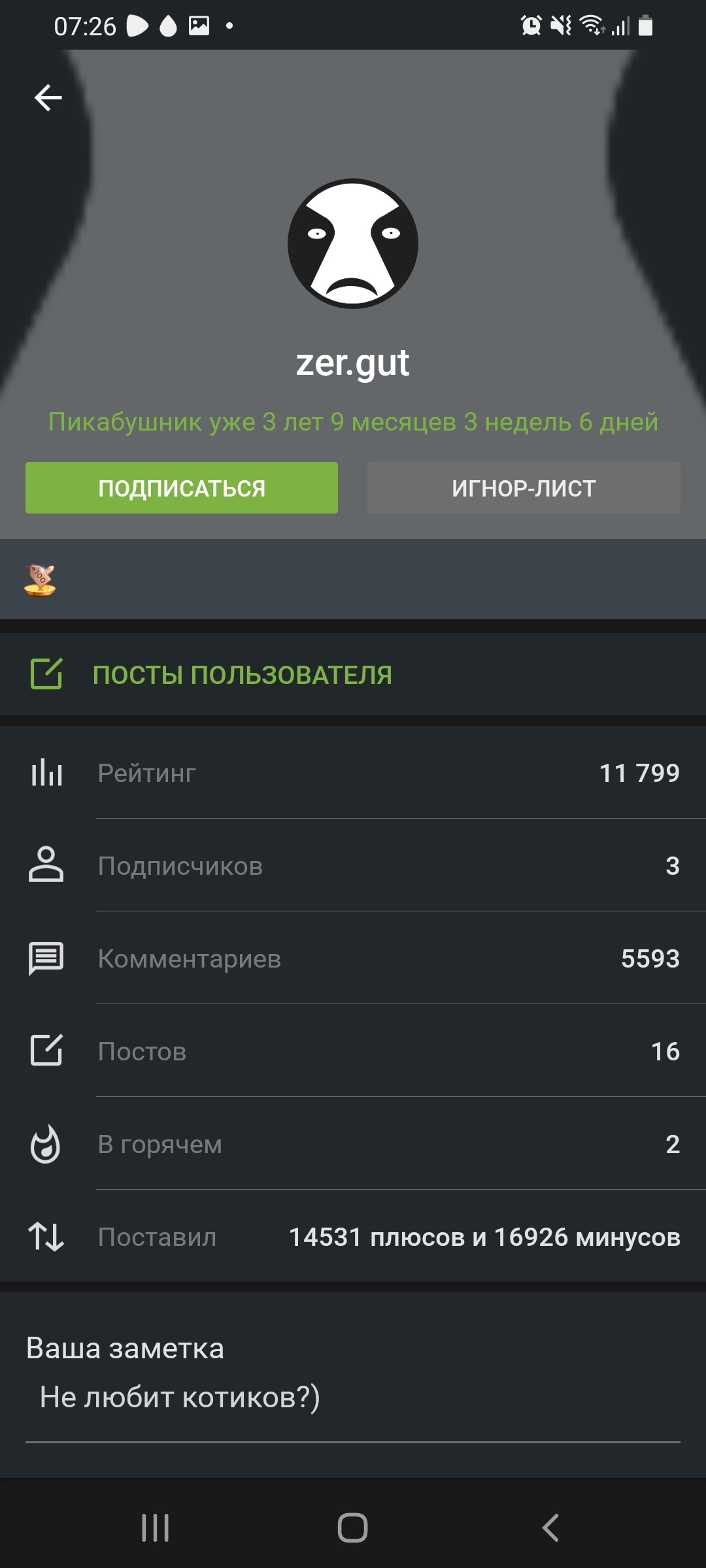Go to the home screen
The image size is (706, 1568).
pos(353,1528)
